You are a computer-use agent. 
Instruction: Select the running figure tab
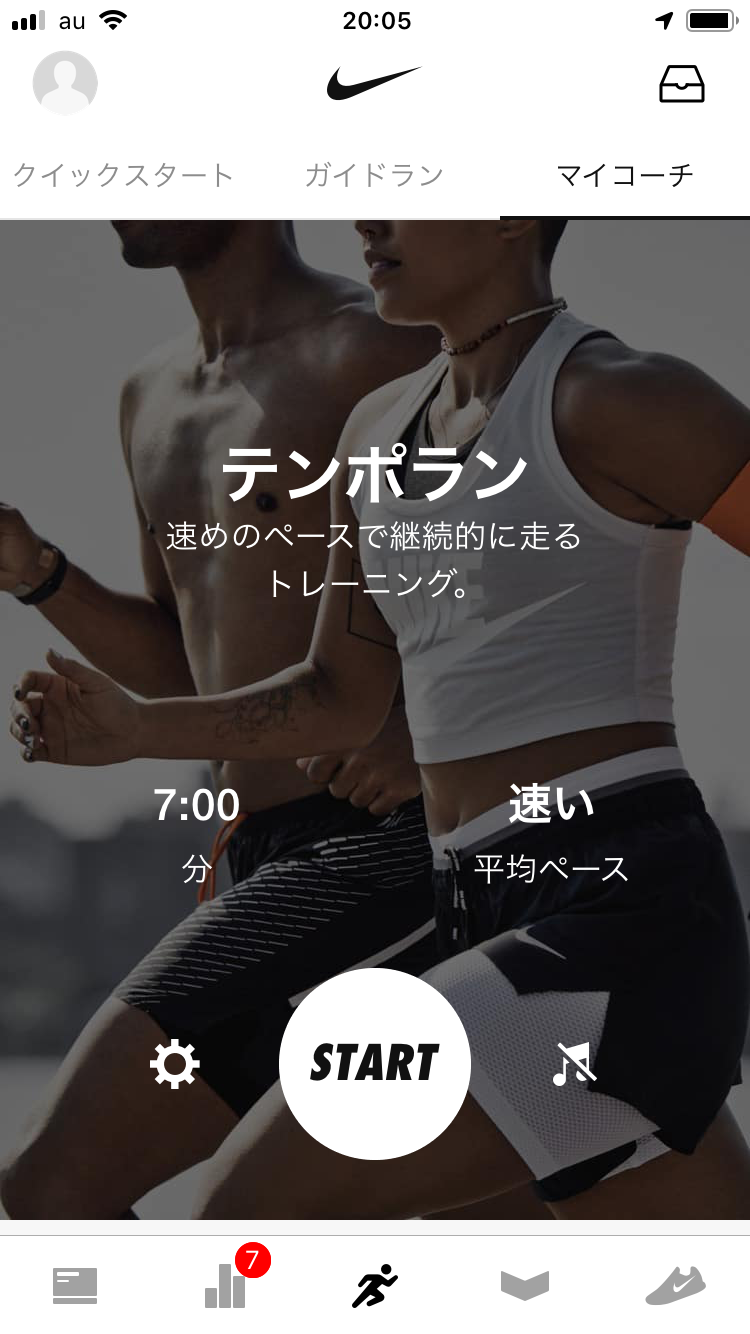pyautogui.click(x=375, y=1285)
